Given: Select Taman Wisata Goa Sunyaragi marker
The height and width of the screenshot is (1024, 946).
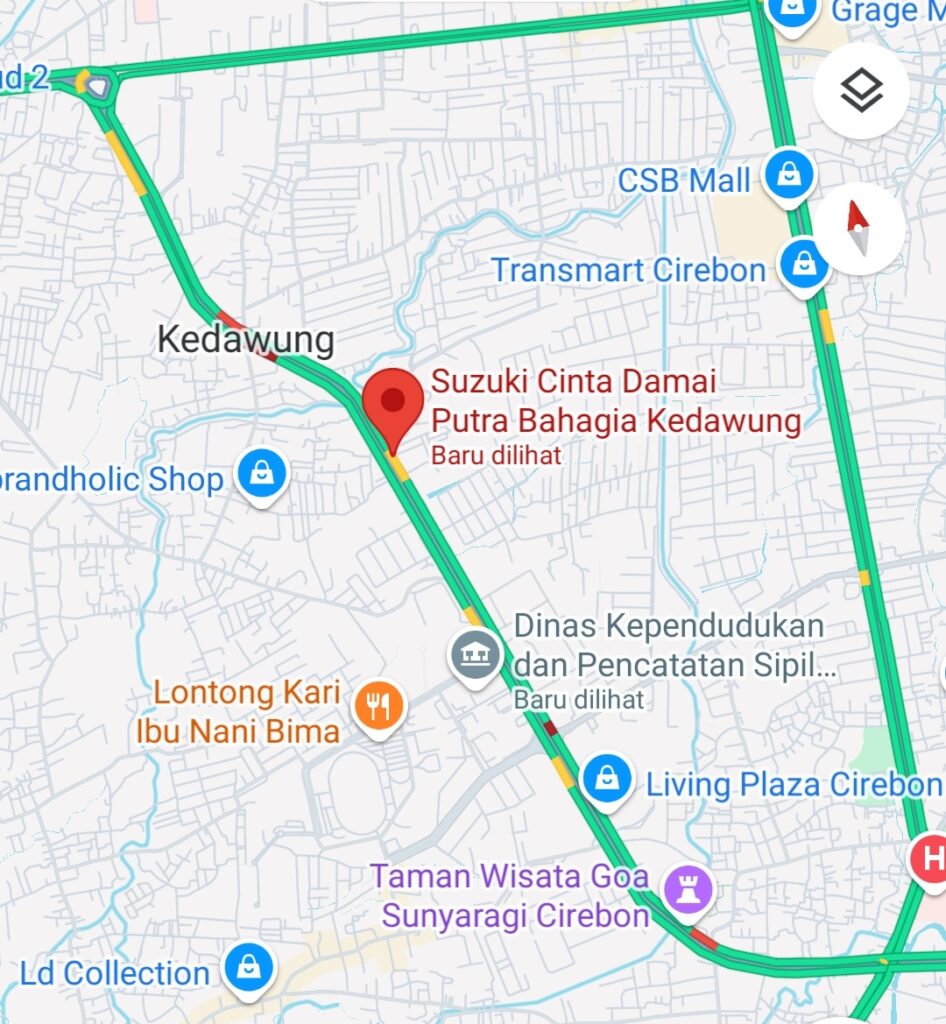Looking at the screenshot, I should pyautogui.click(x=690, y=889).
